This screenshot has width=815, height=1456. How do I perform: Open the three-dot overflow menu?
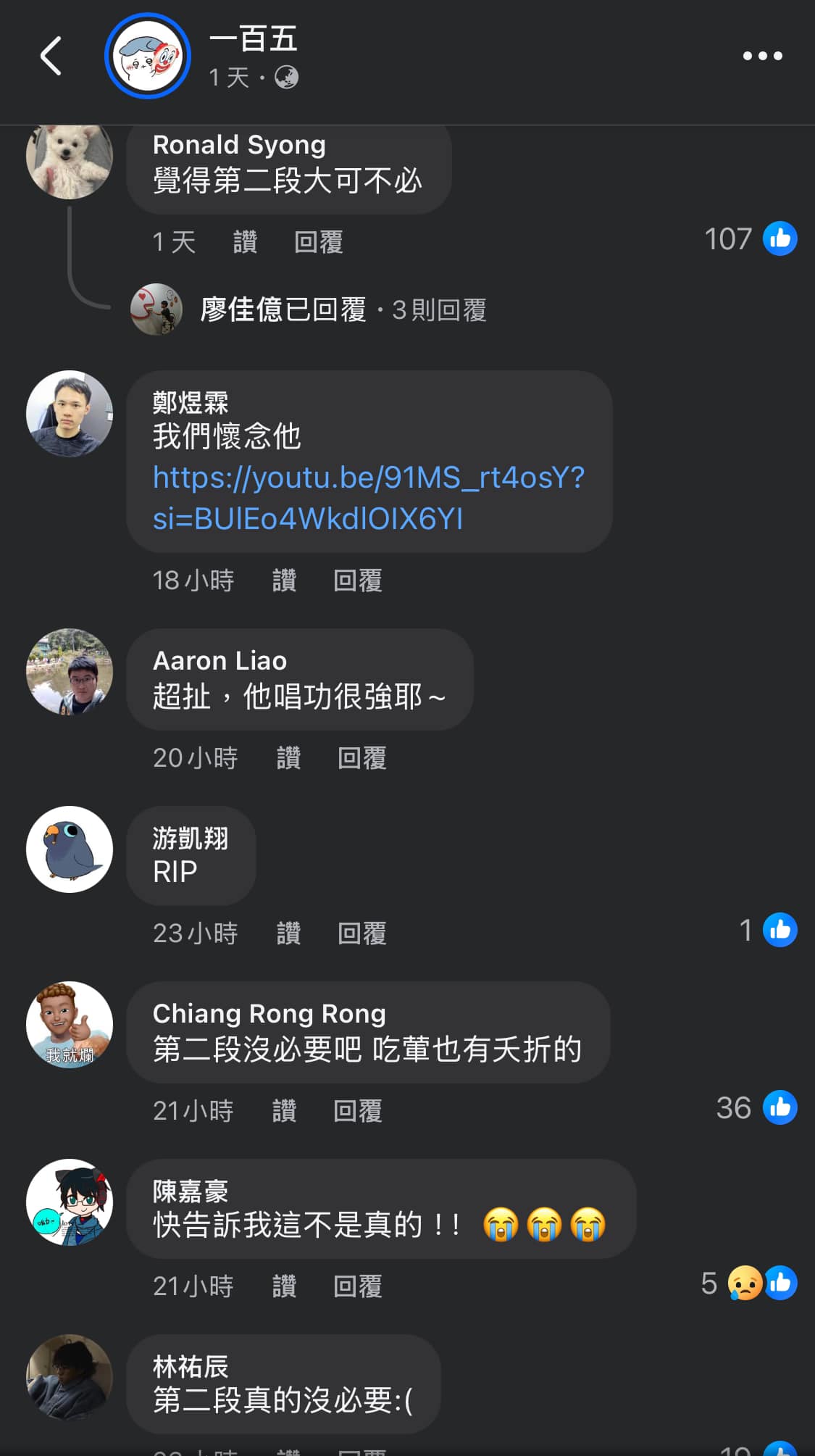coord(762,56)
